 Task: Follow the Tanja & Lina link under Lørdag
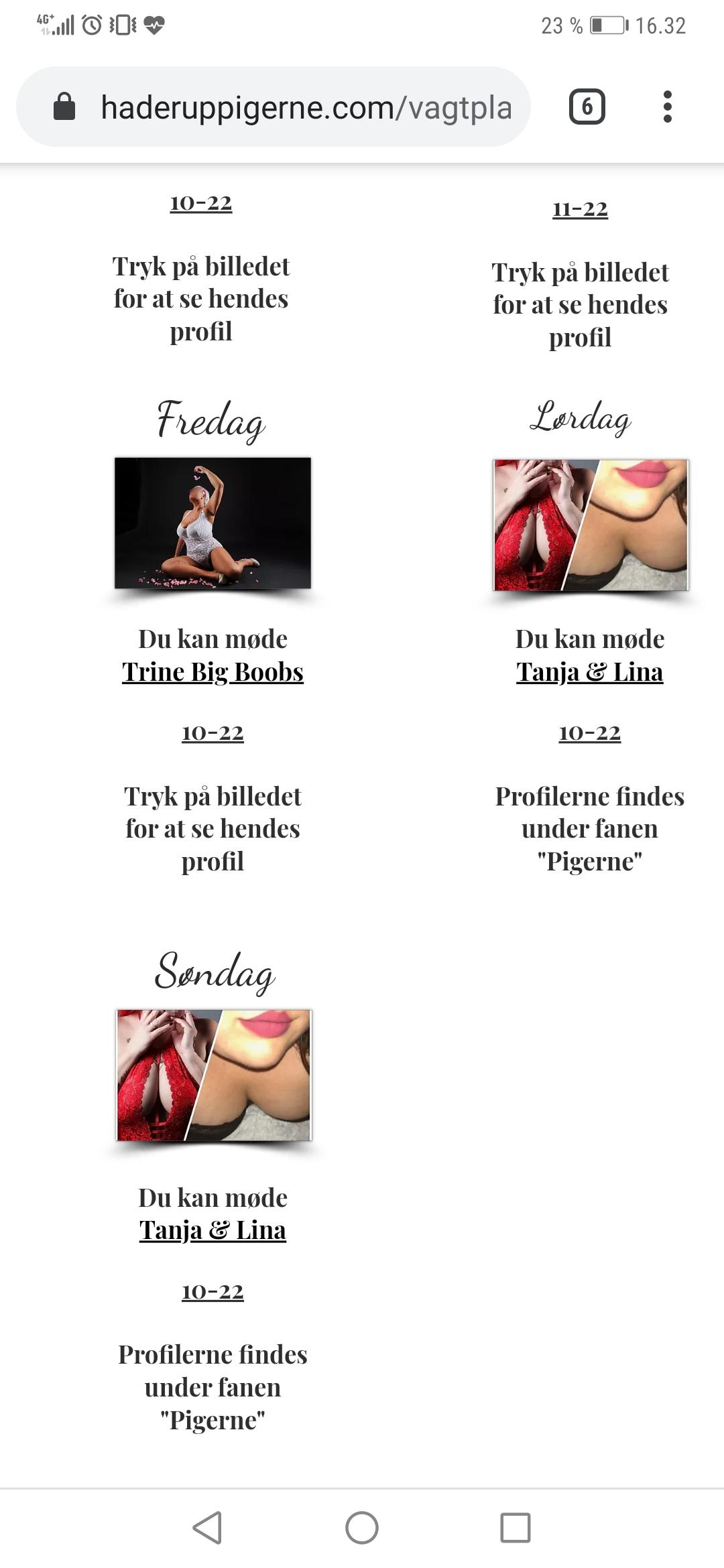pyautogui.click(x=589, y=672)
